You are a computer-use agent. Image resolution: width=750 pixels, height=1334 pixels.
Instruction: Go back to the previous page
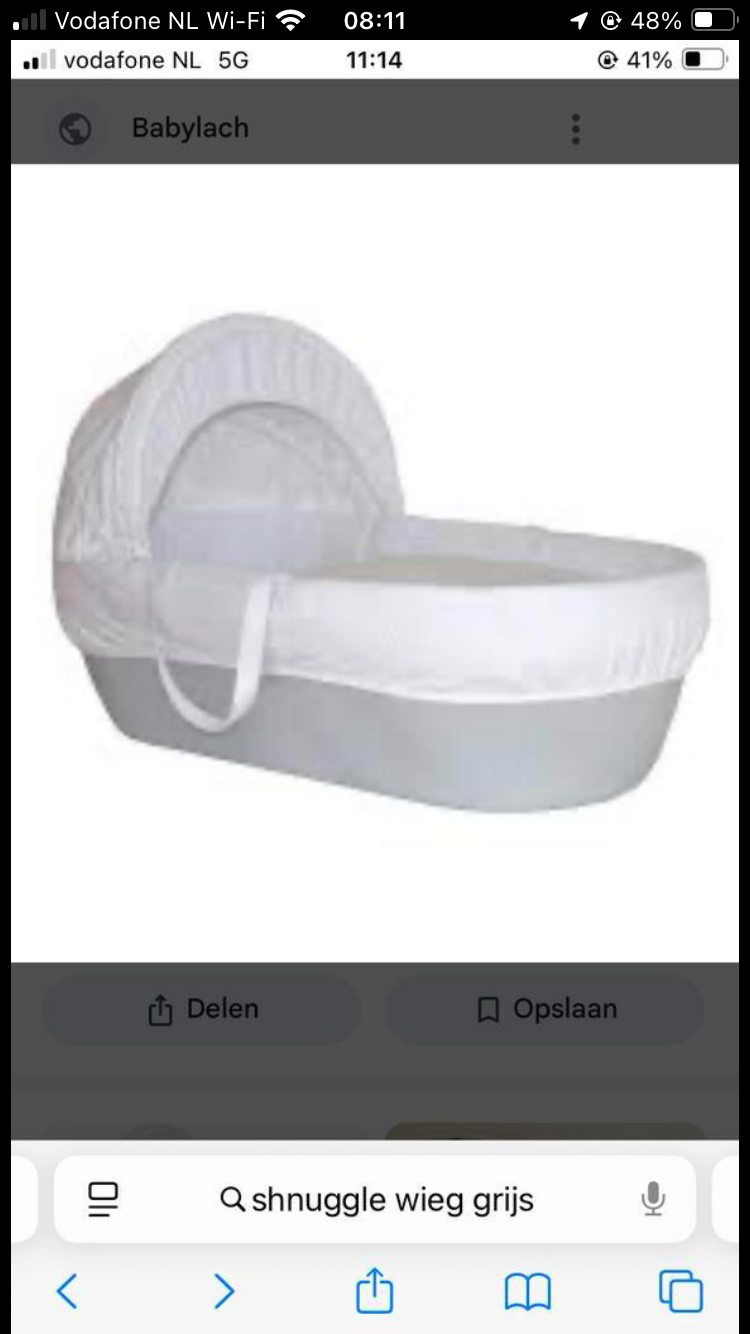[67, 1292]
